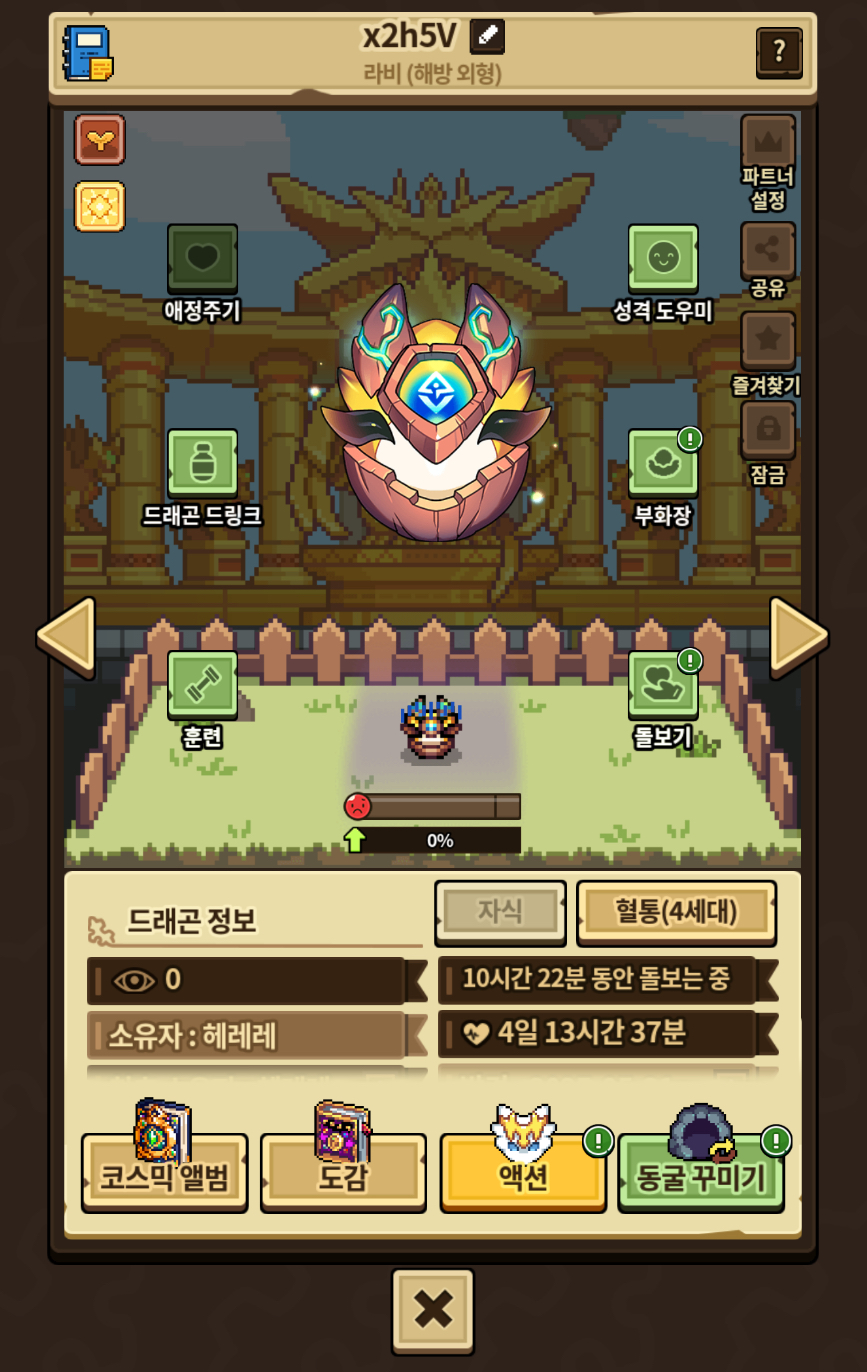The width and height of the screenshot is (867, 1372).
Task: Go to 부화장 hatchery
Action: click(x=663, y=463)
